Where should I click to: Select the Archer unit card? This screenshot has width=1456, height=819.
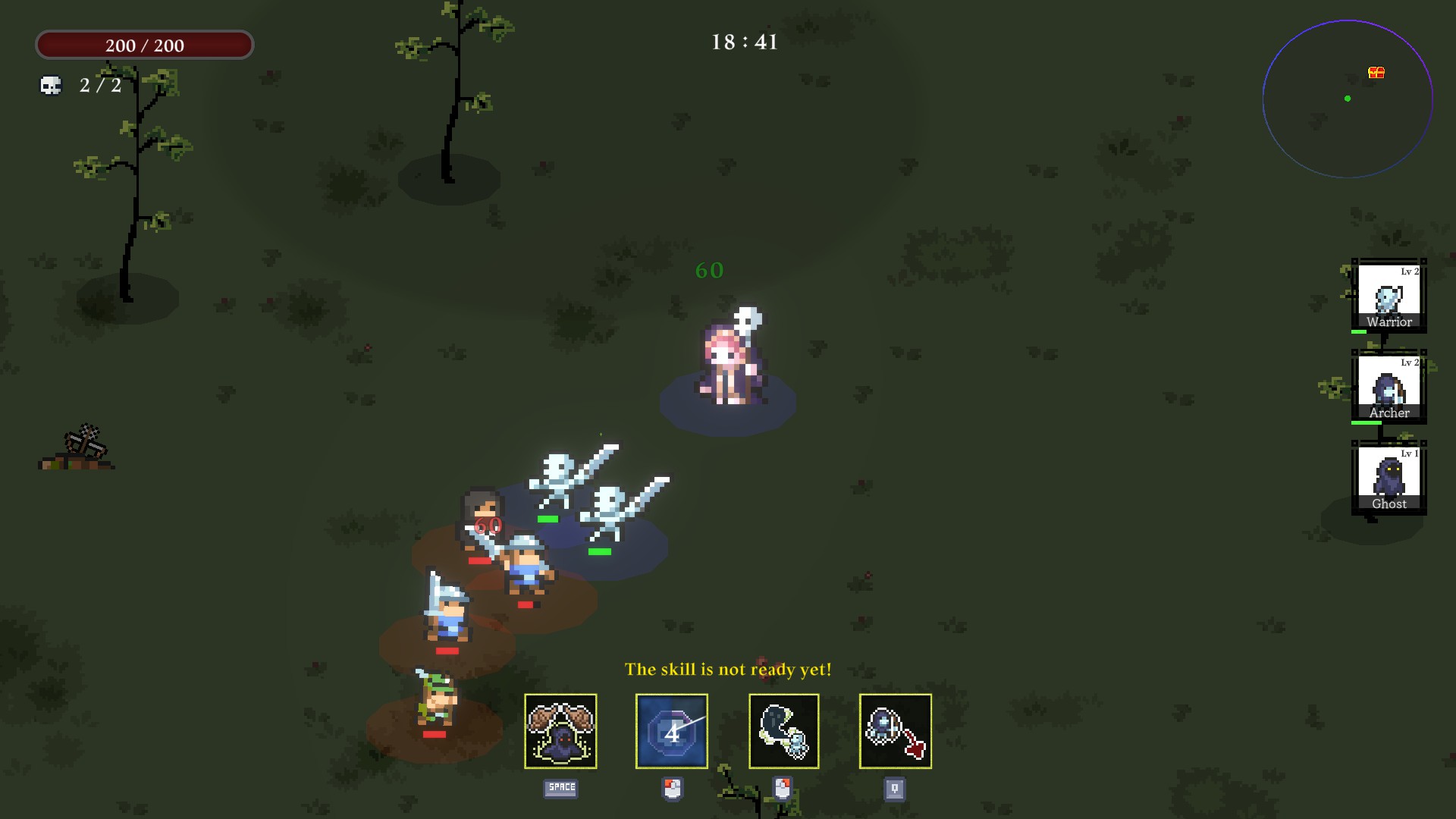(1389, 388)
